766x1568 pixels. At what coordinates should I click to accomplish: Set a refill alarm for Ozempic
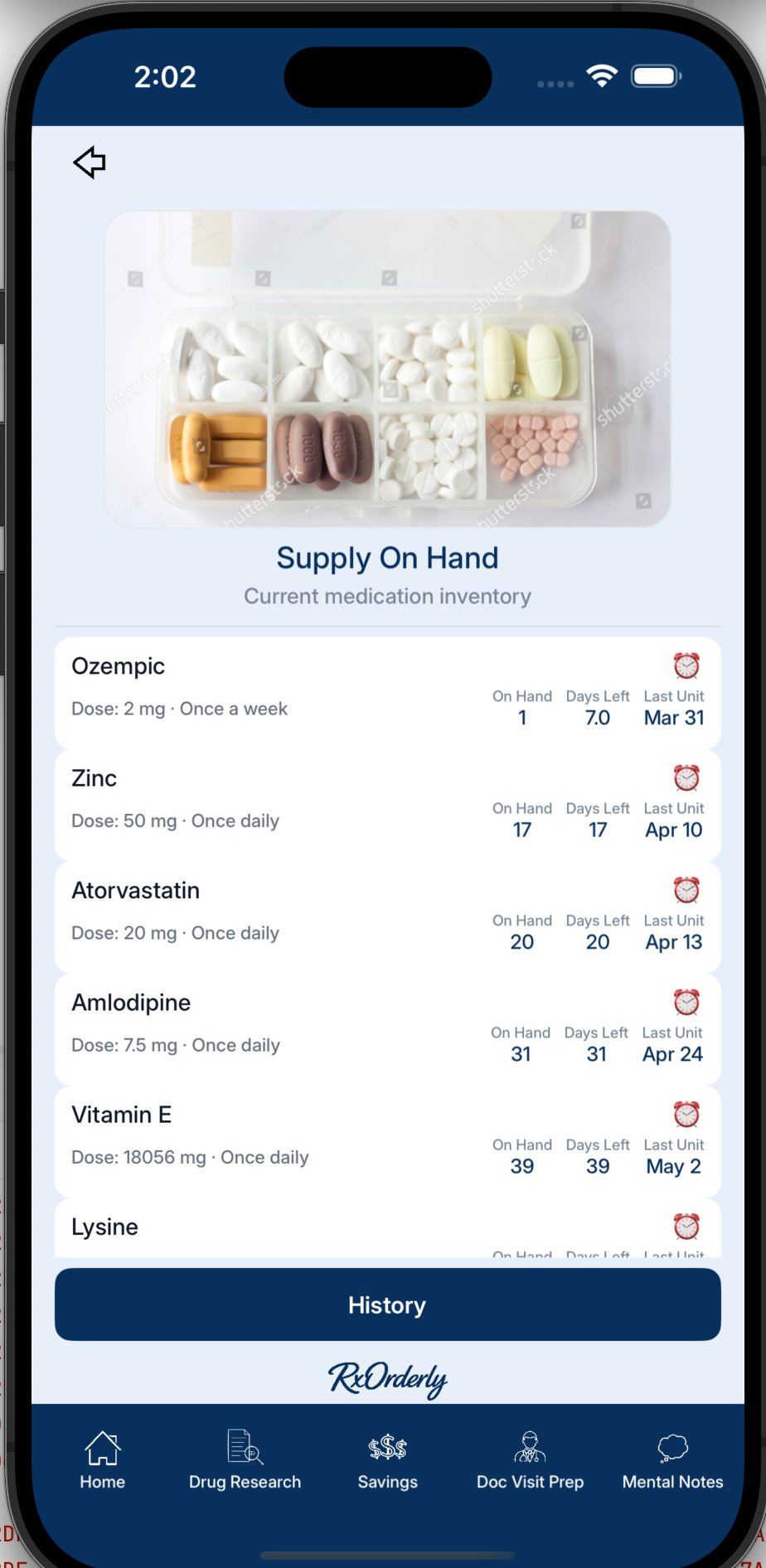click(686, 665)
